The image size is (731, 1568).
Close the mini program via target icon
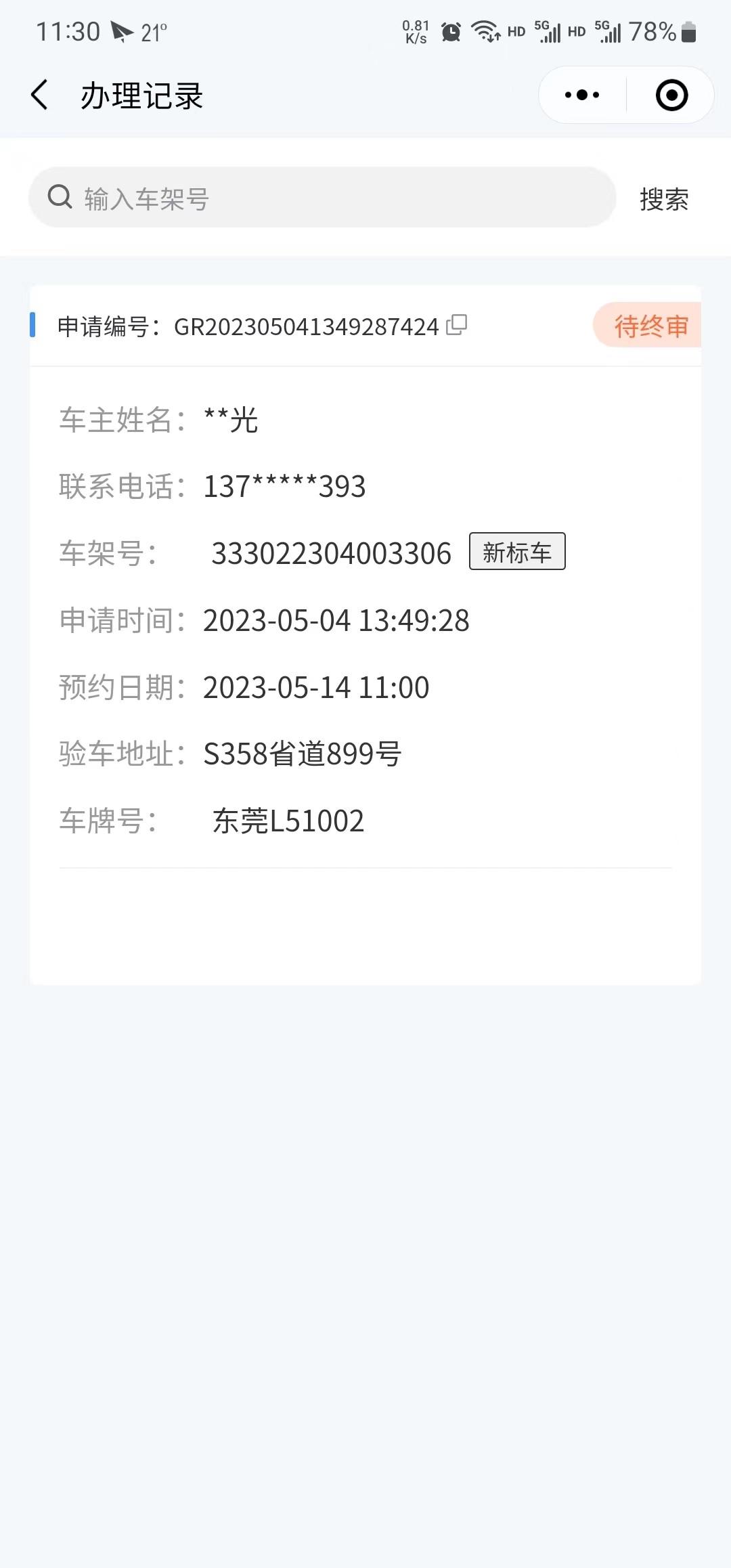click(x=671, y=95)
